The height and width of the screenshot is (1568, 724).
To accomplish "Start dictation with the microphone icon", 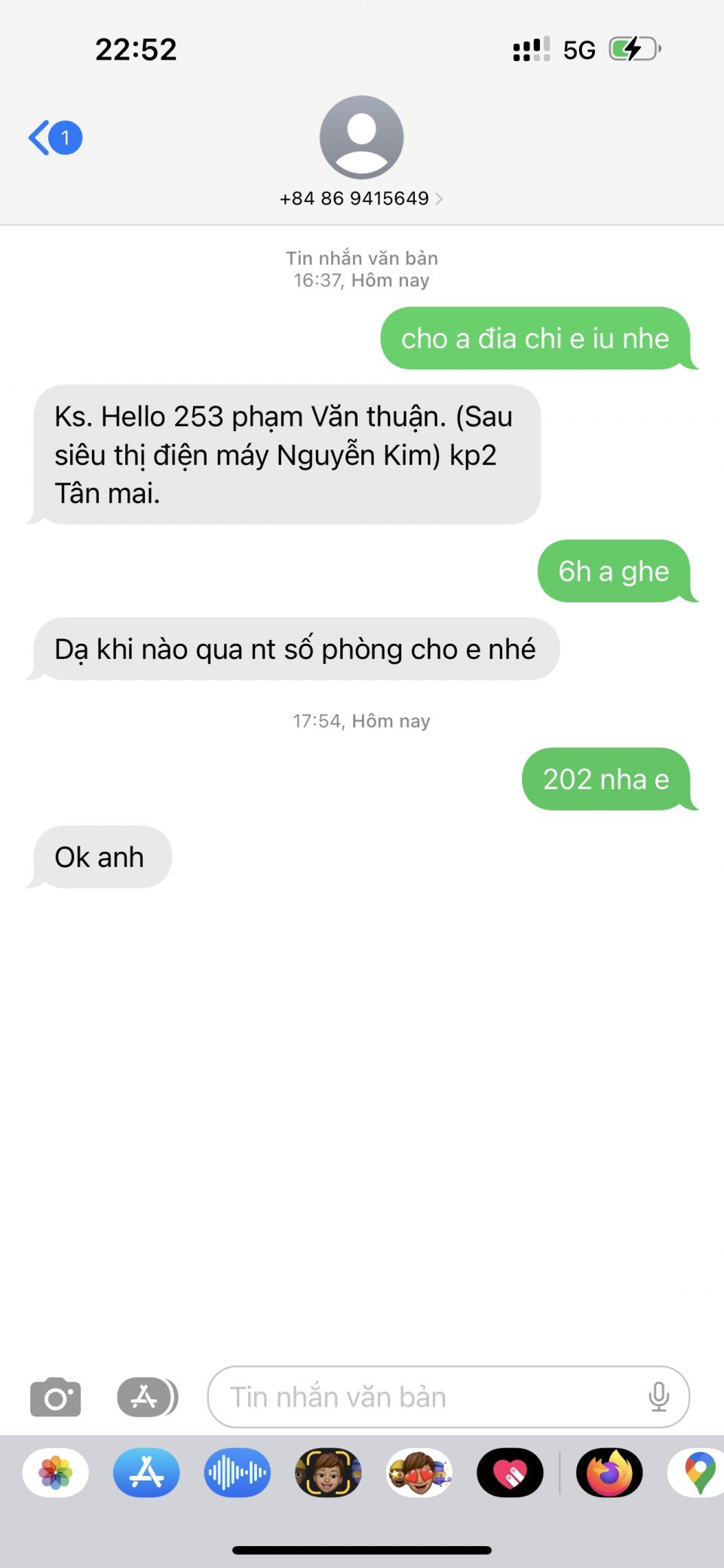I will (x=658, y=1398).
